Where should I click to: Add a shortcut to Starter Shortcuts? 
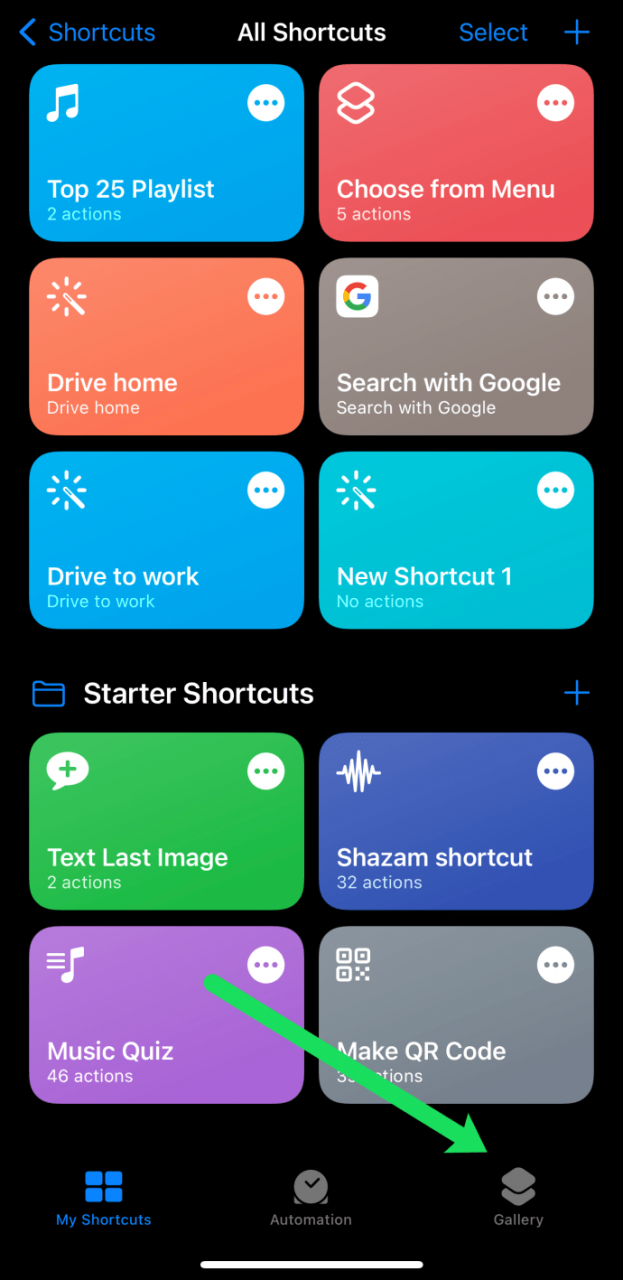click(577, 693)
